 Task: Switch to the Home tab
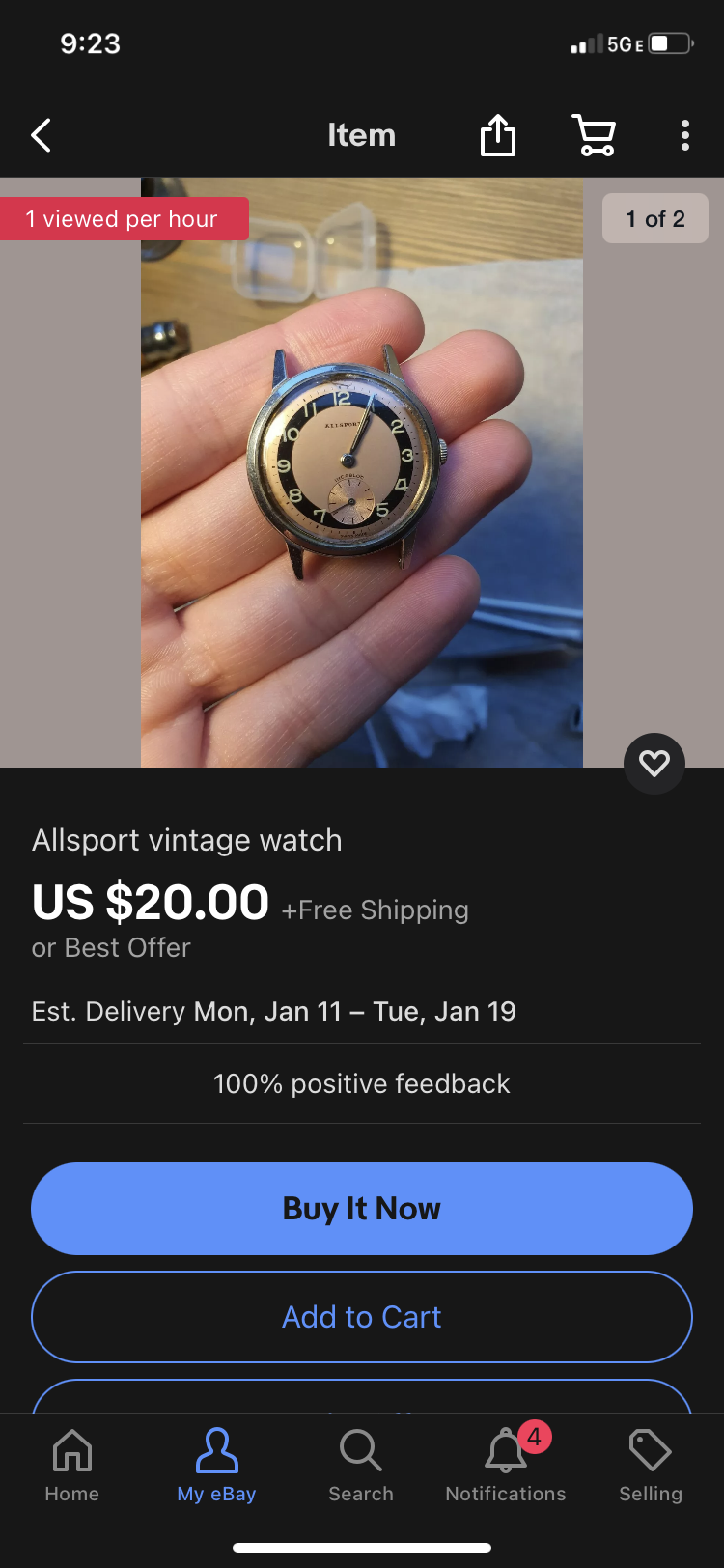pyautogui.click(x=72, y=1465)
